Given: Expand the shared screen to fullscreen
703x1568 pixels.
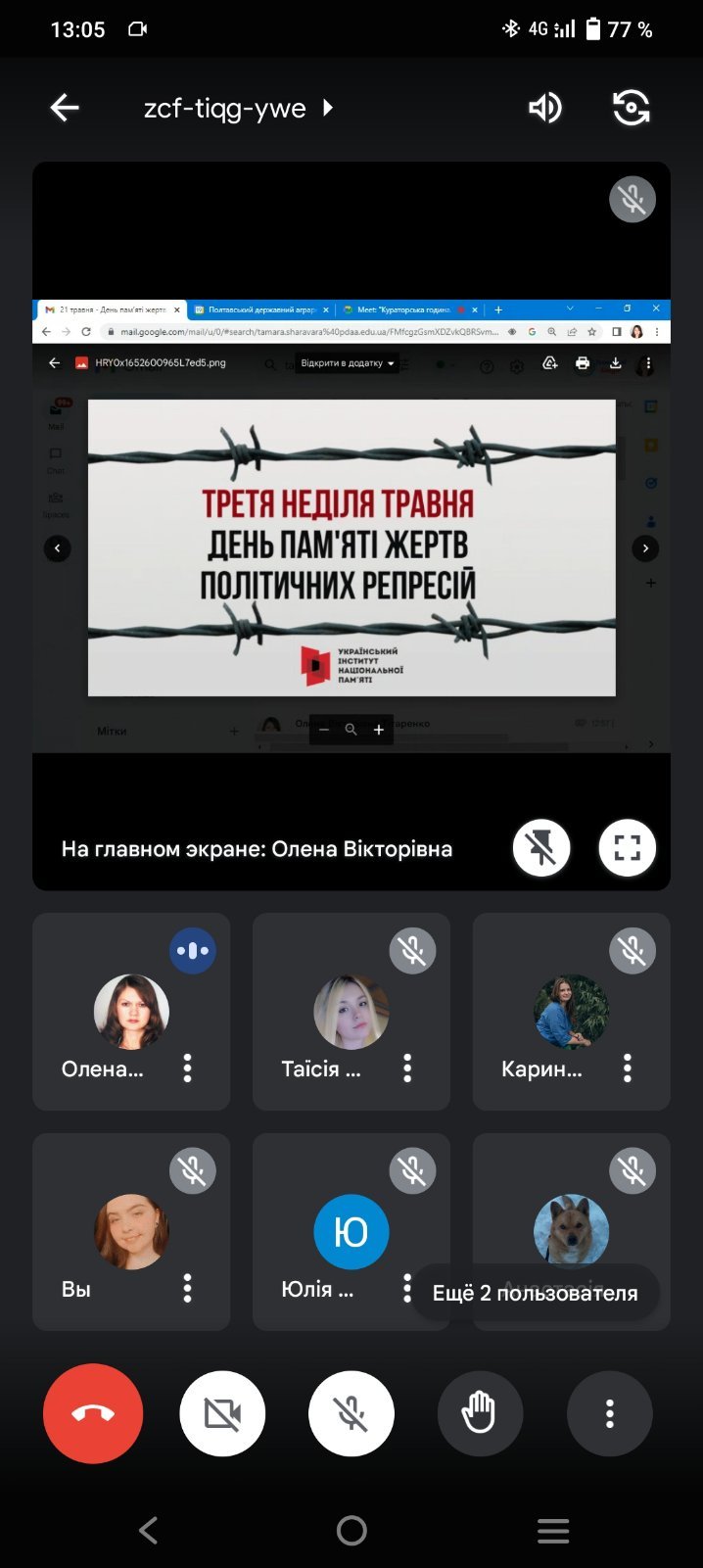Looking at the screenshot, I should 627,848.
